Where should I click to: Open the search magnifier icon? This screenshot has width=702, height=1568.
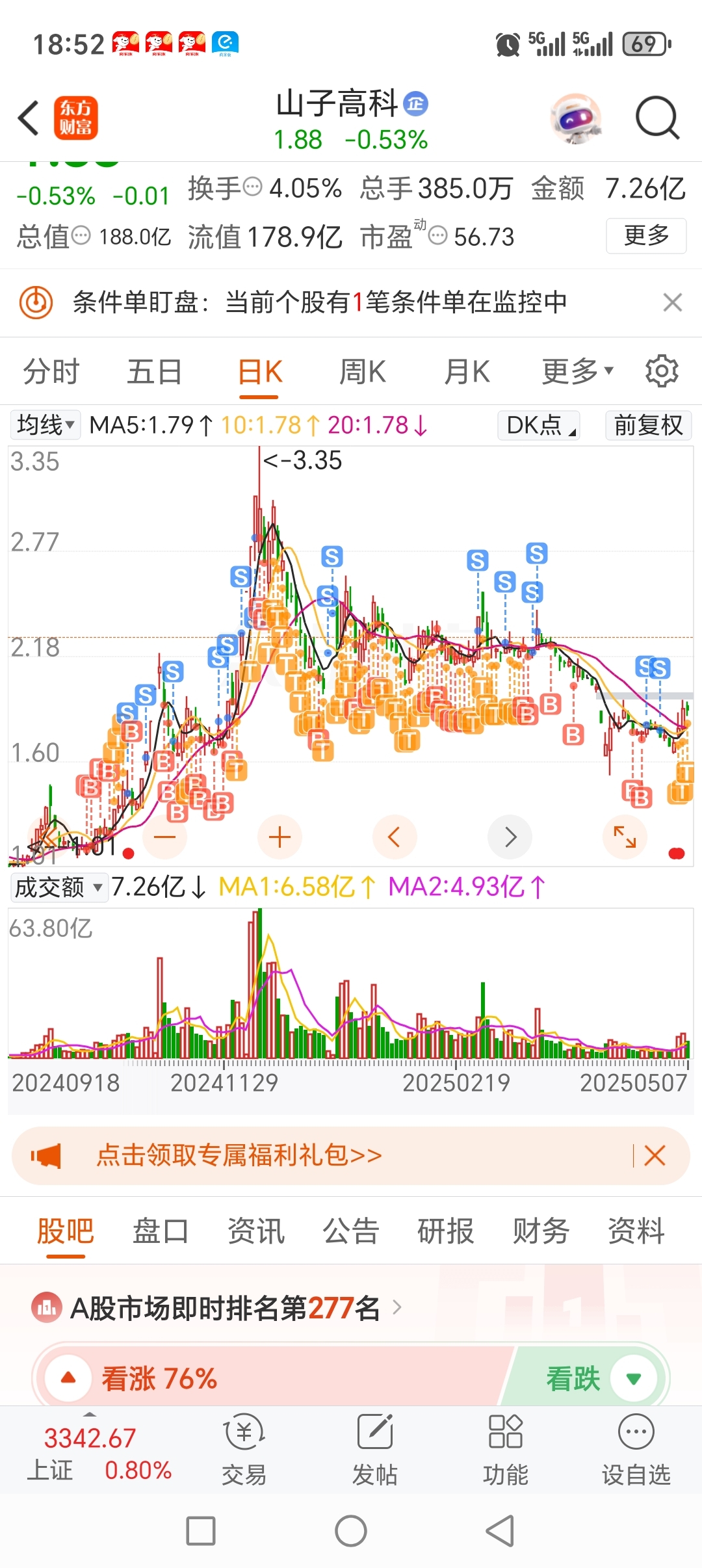click(x=657, y=118)
